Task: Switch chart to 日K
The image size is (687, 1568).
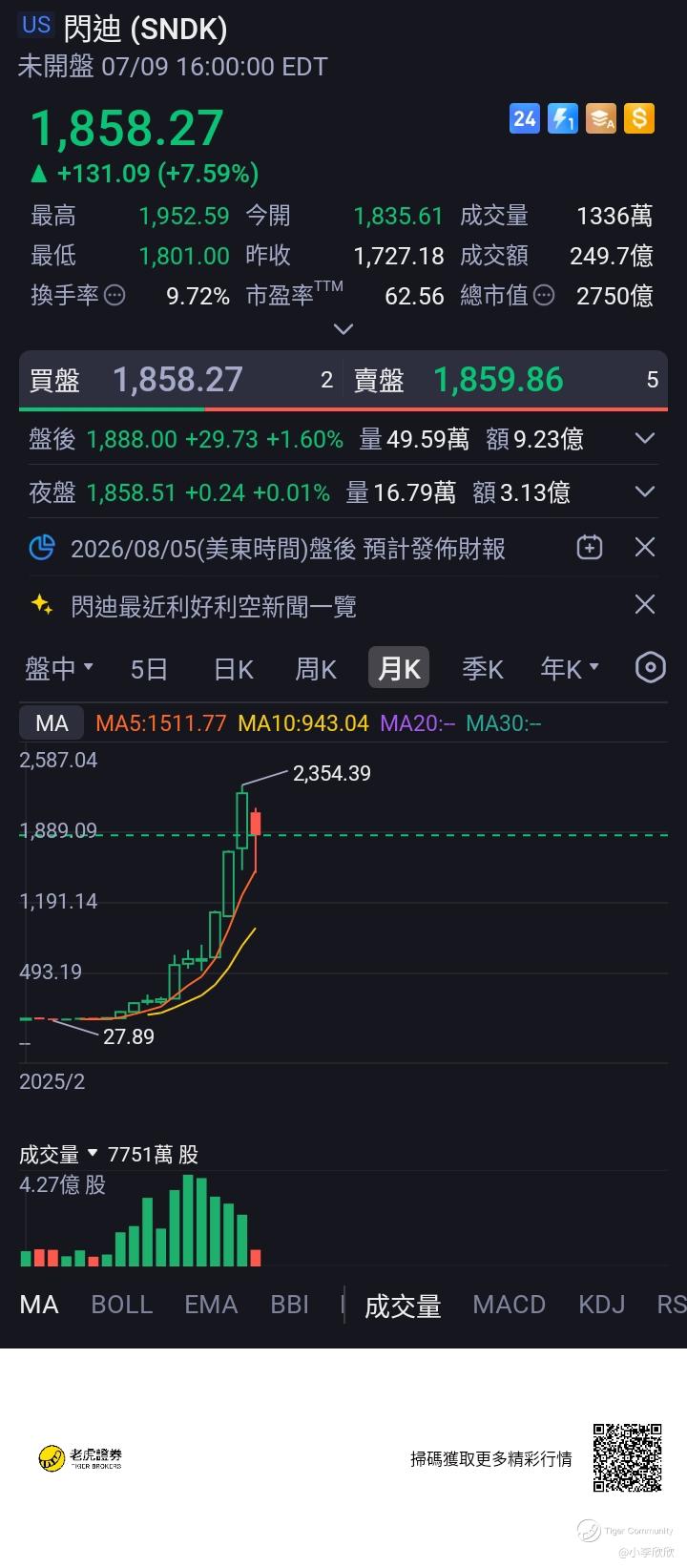Action: [x=234, y=669]
